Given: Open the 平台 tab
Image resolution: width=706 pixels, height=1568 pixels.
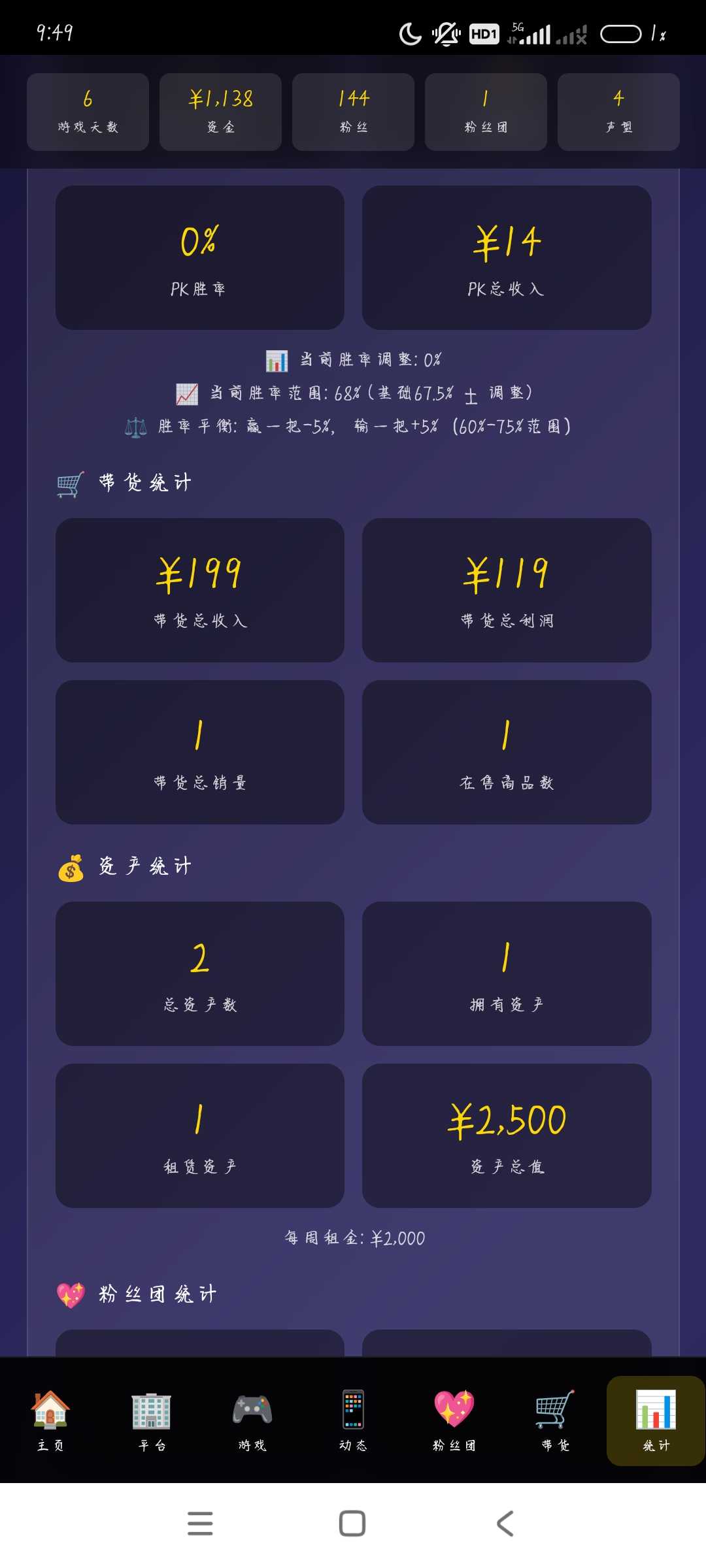Looking at the screenshot, I should [152, 1420].
